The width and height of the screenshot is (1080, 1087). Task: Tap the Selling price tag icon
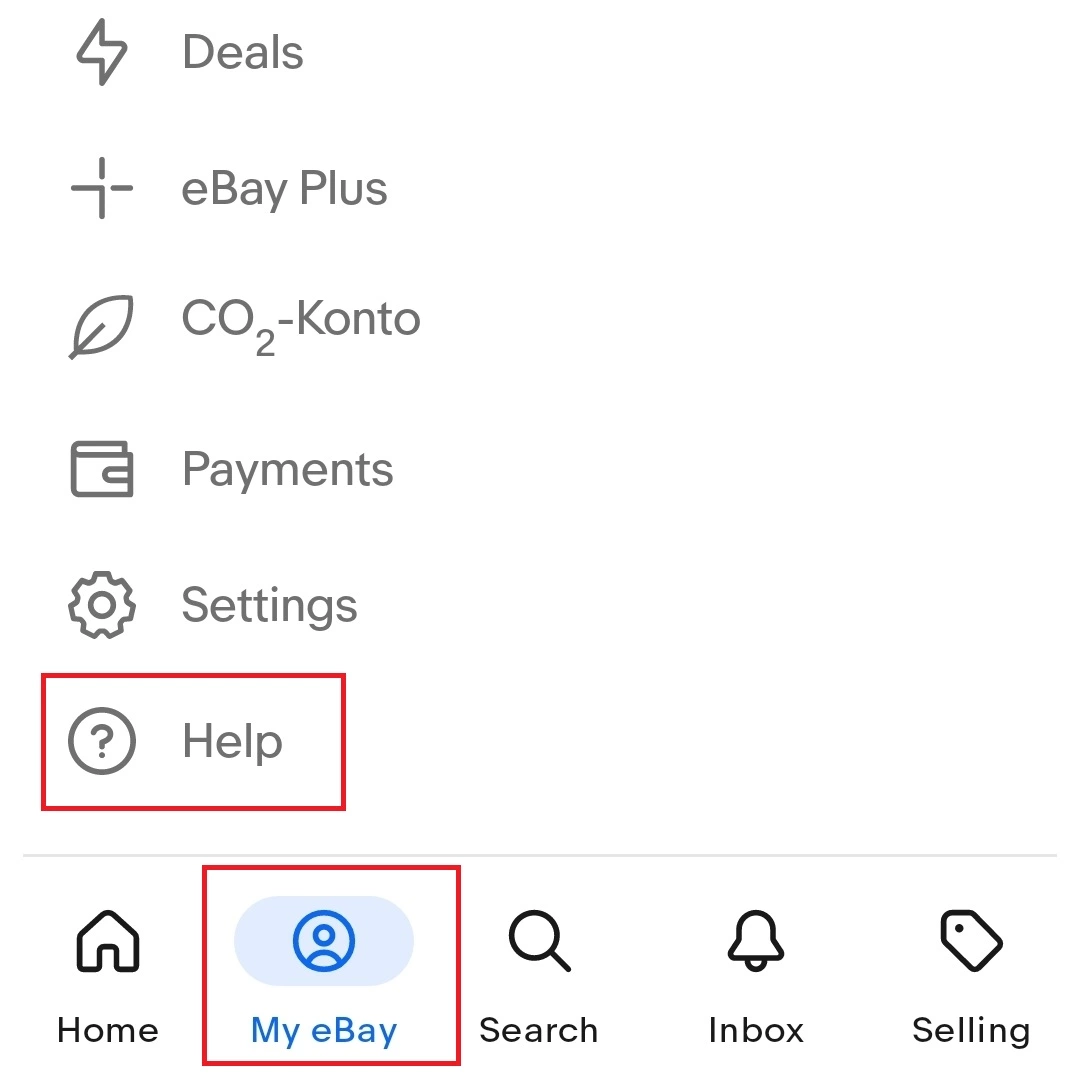pos(971,940)
